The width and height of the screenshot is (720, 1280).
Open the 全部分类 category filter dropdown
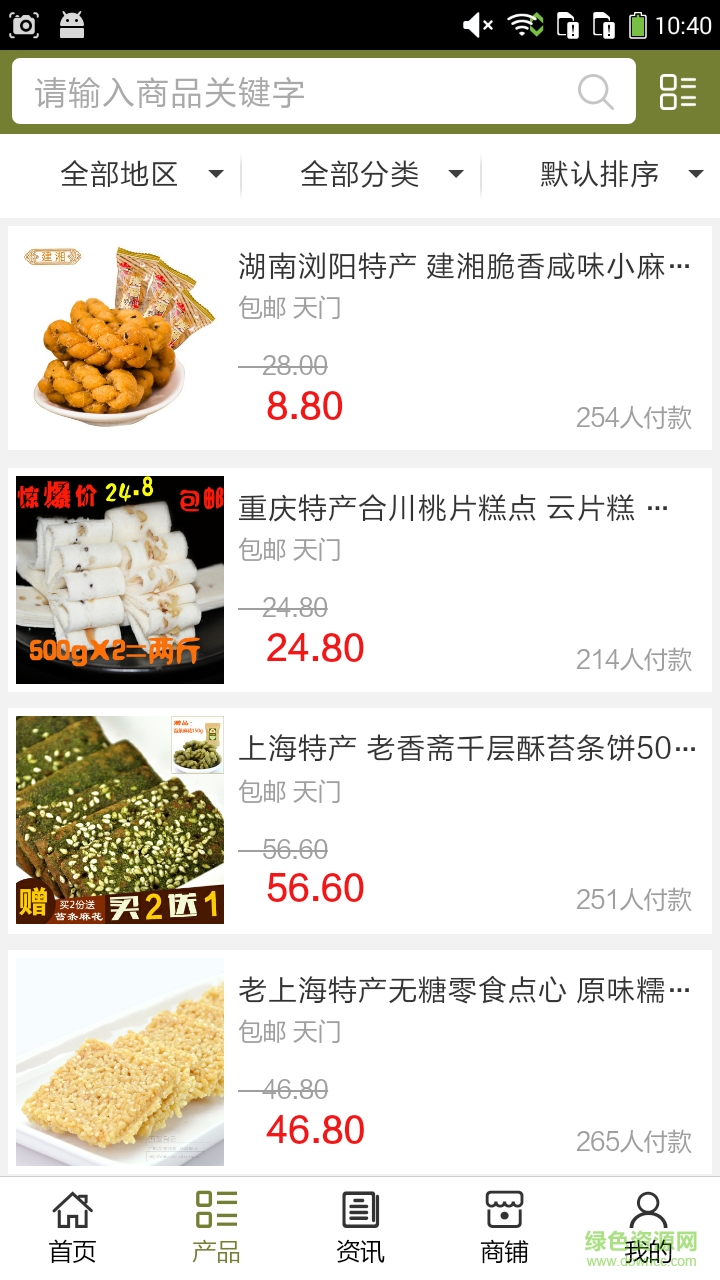coord(380,175)
